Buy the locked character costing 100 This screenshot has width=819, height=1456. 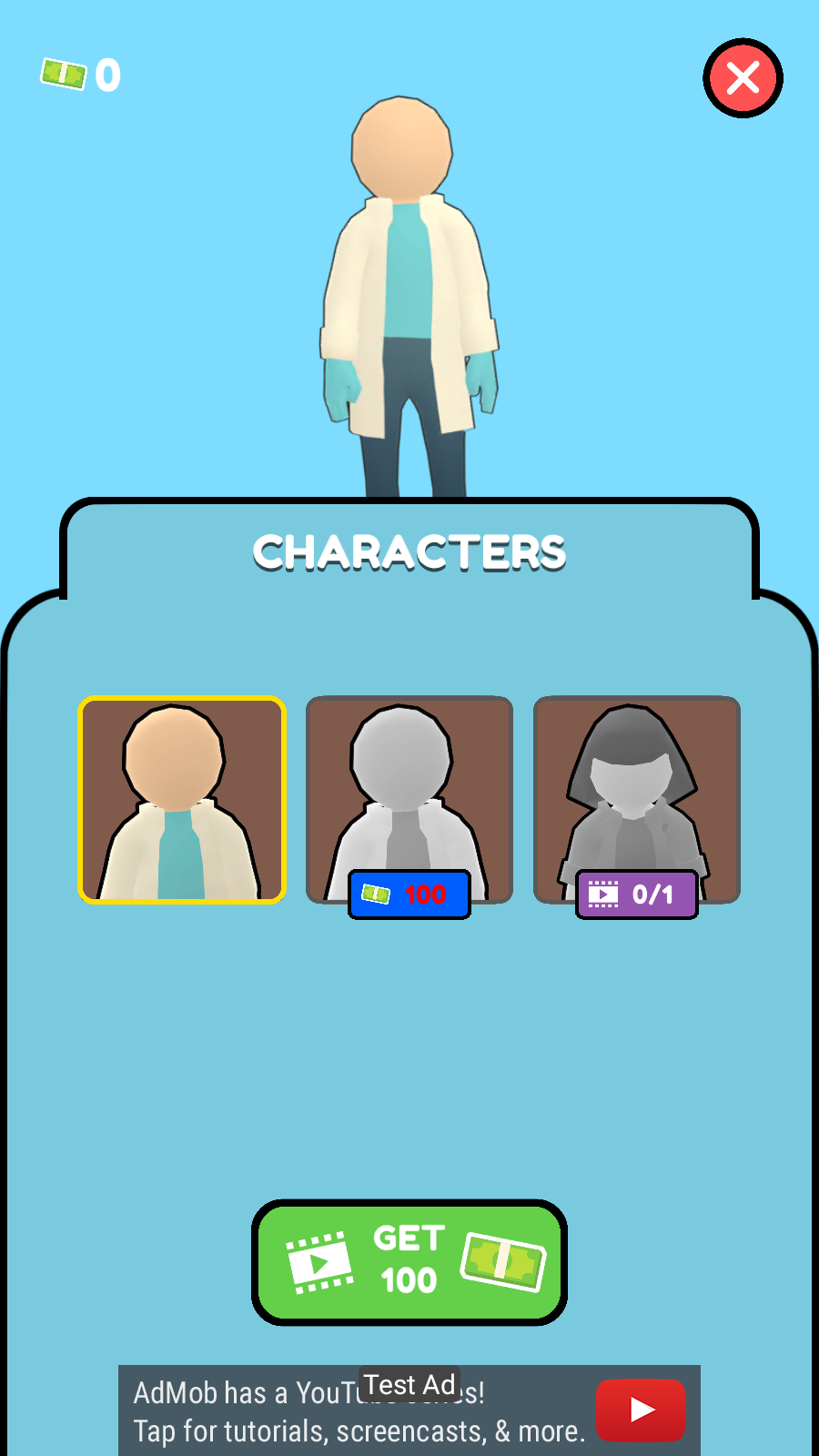click(x=409, y=894)
